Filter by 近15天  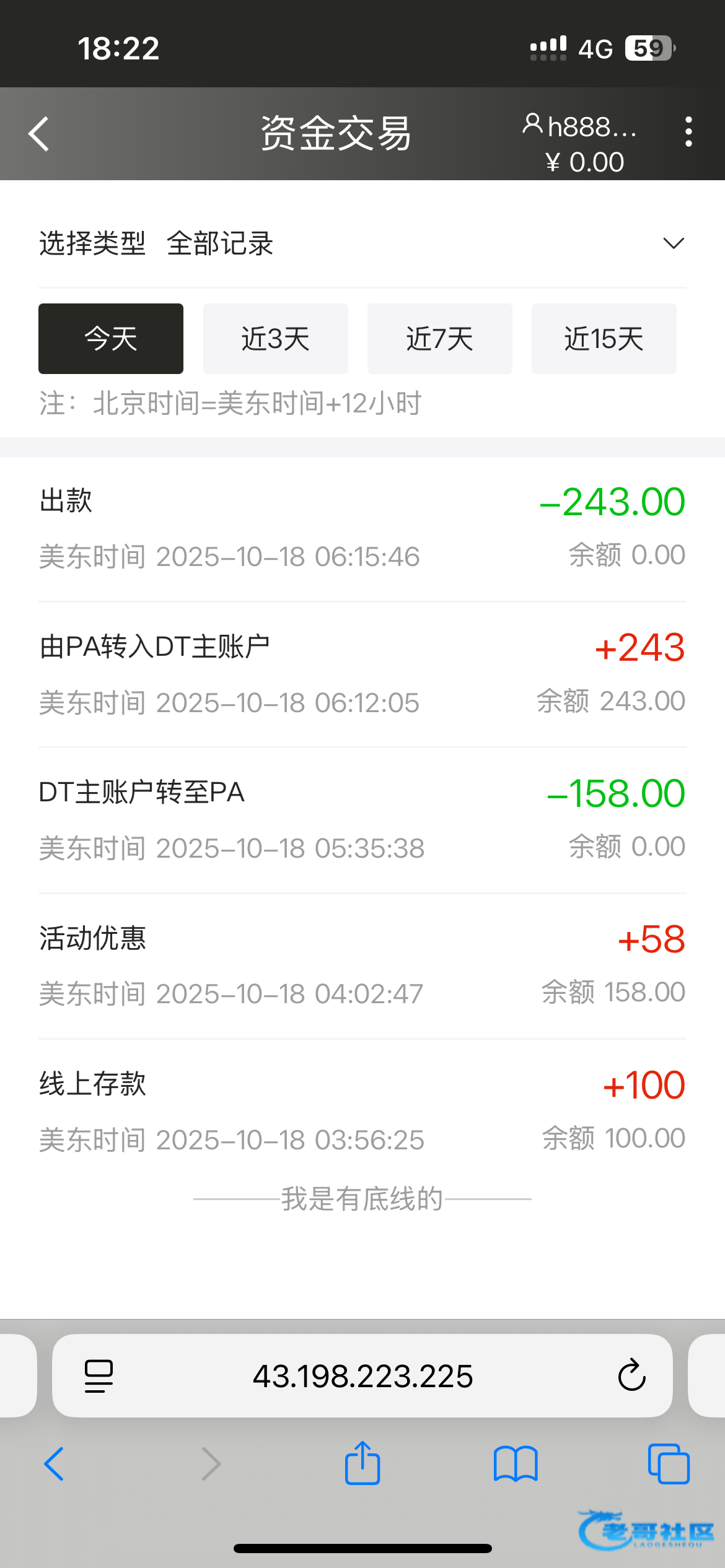click(604, 339)
